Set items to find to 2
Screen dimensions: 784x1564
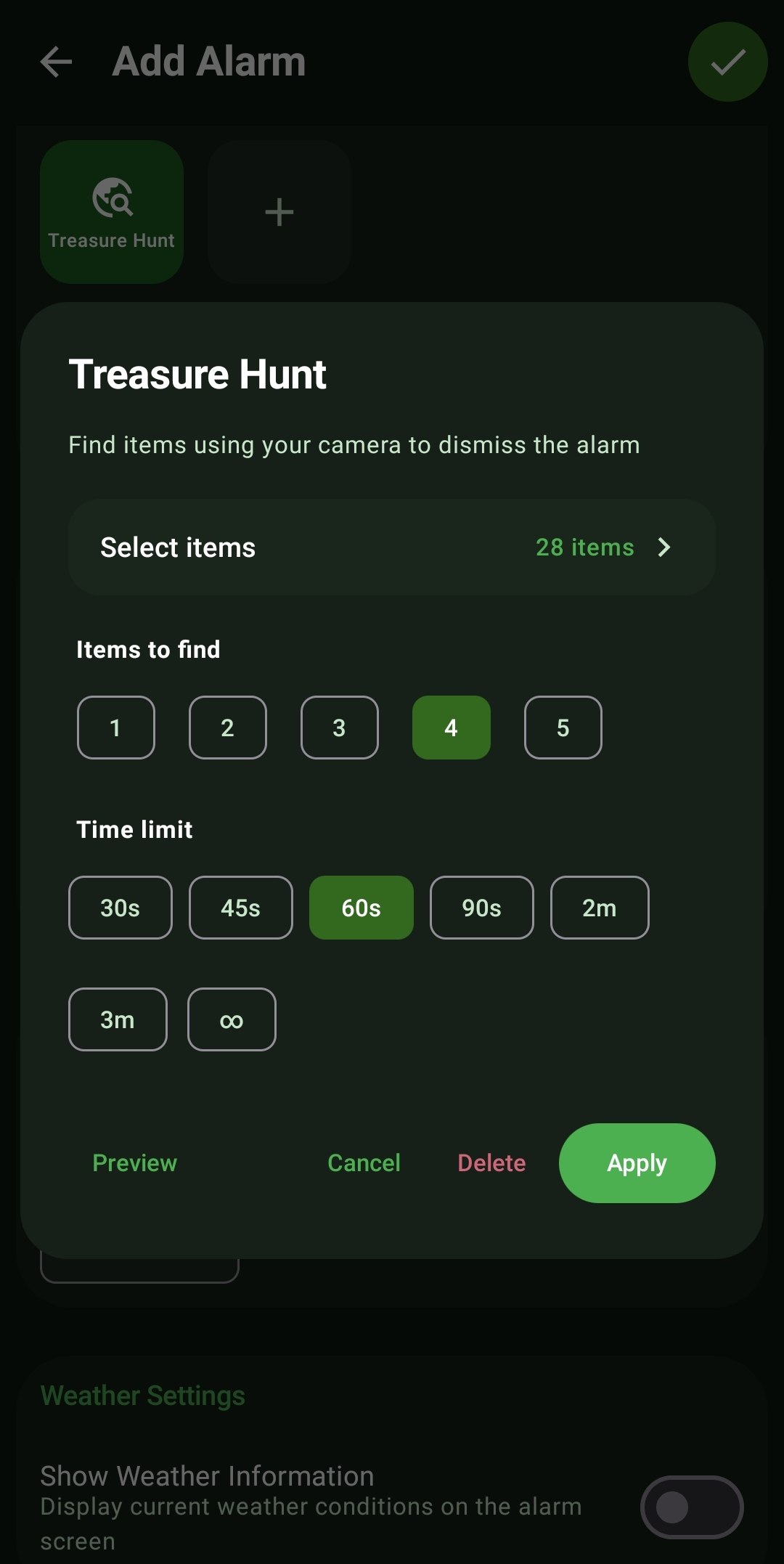227,728
